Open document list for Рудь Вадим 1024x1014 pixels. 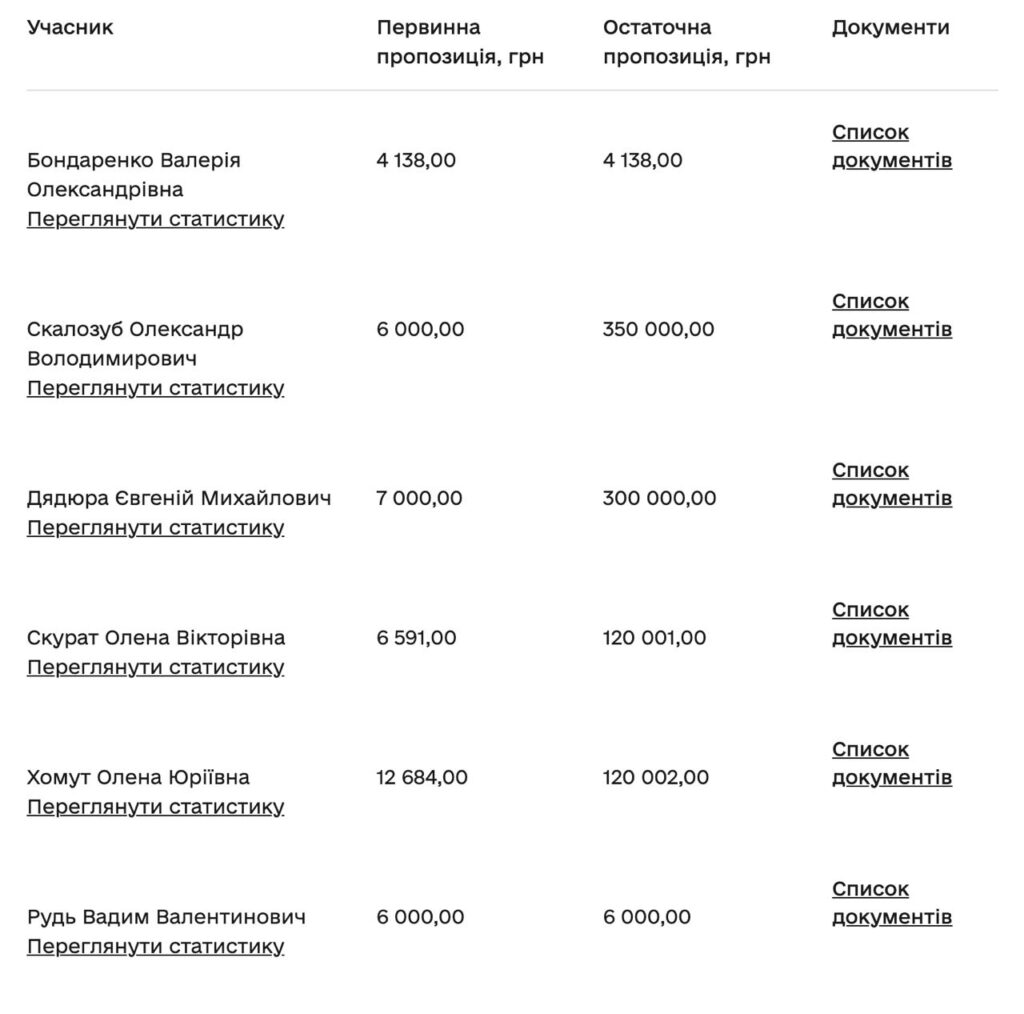890,903
